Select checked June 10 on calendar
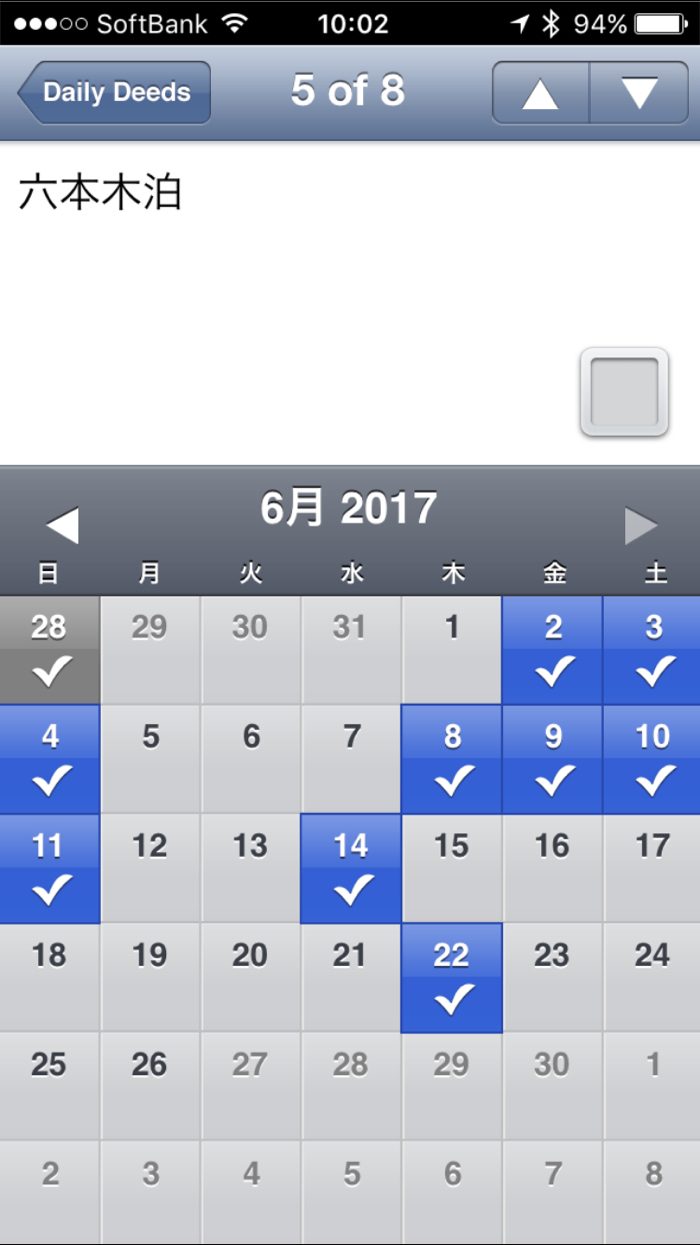Viewport: 700px width, 1245px height. pos(652,759)
